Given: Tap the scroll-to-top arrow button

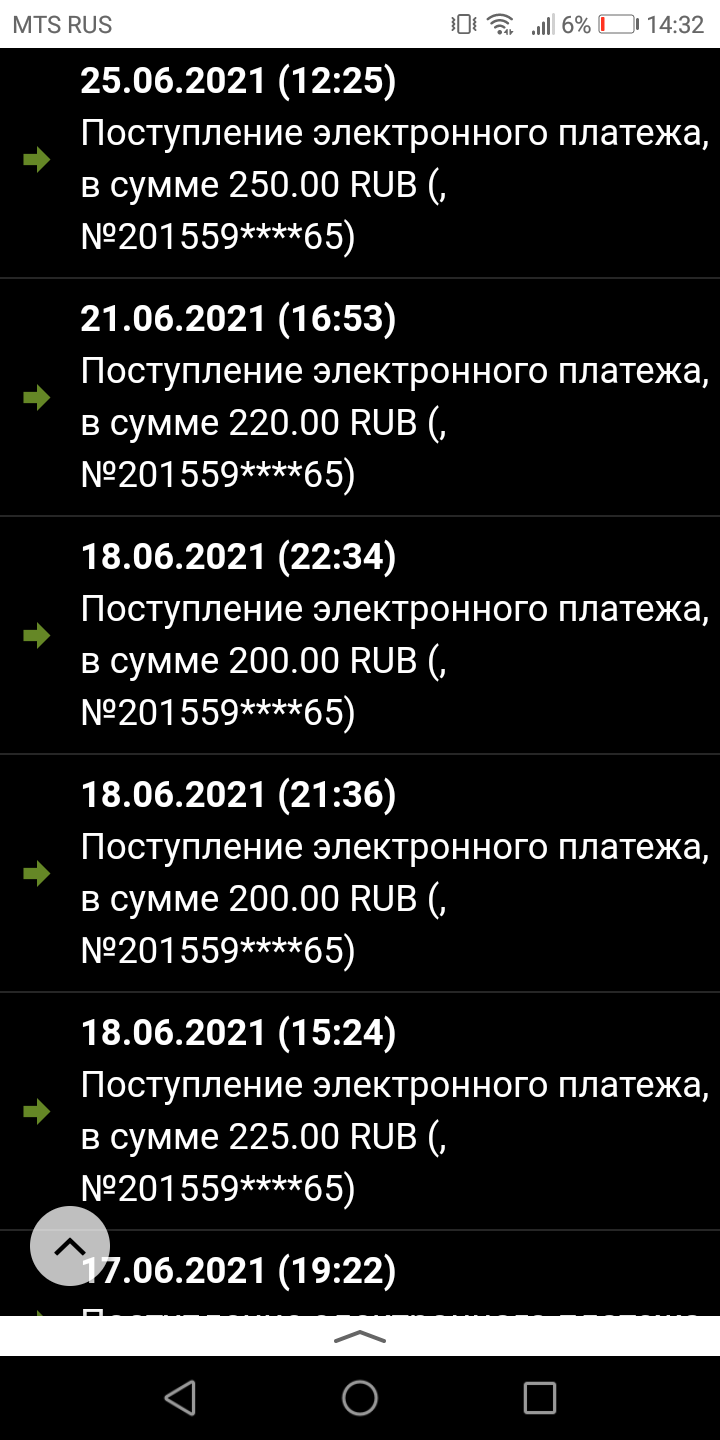Looking at the screenshot, I should pos(70,1246).
